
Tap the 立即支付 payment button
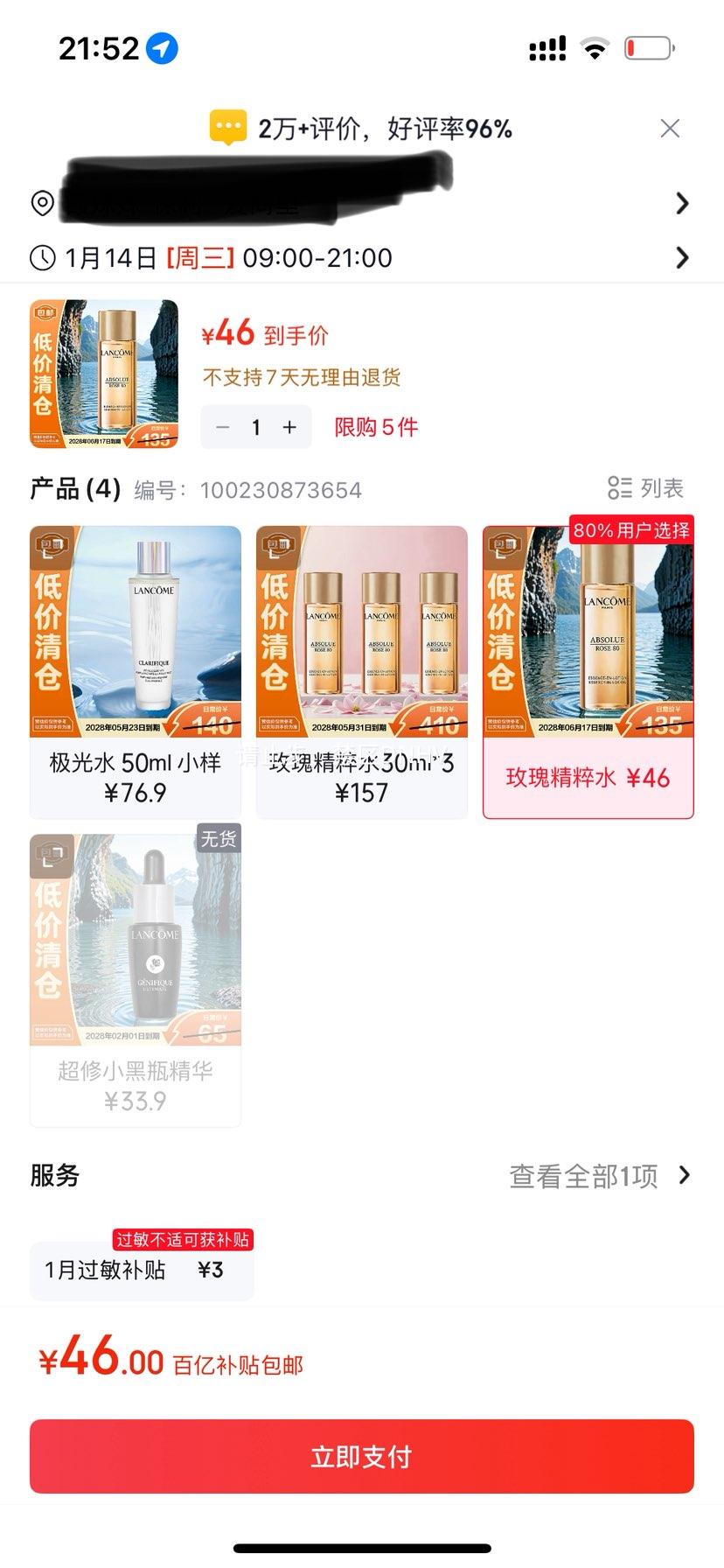pyautogui.click(x=362, y=1455)
